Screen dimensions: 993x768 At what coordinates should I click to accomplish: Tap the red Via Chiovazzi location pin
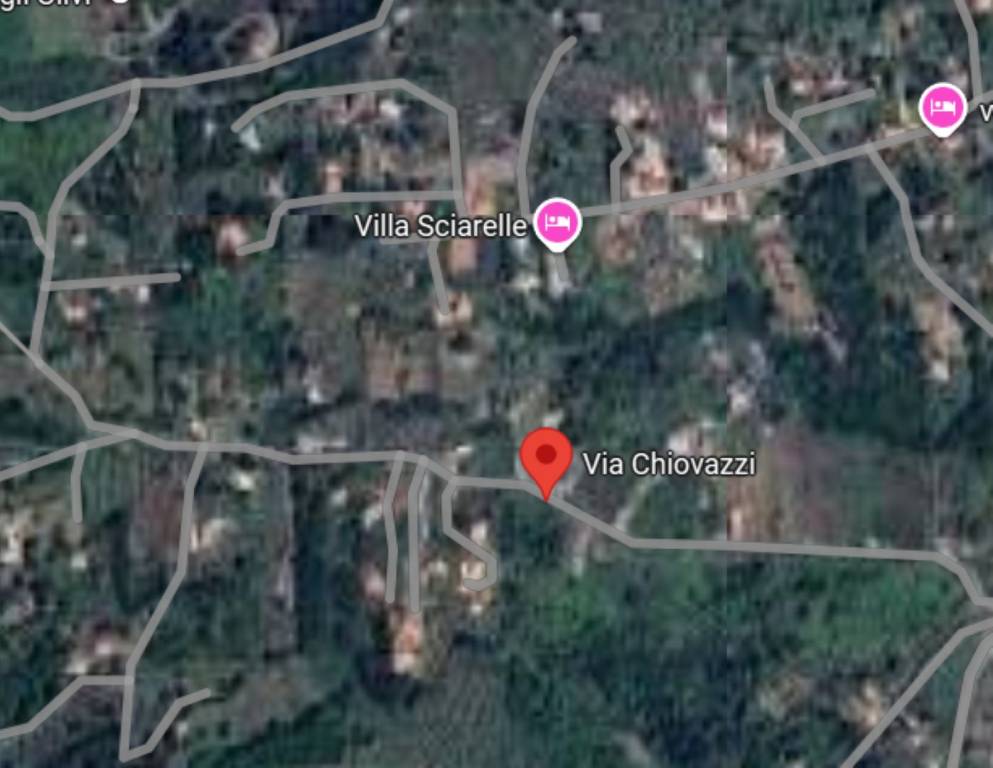(x=546, y=458)
